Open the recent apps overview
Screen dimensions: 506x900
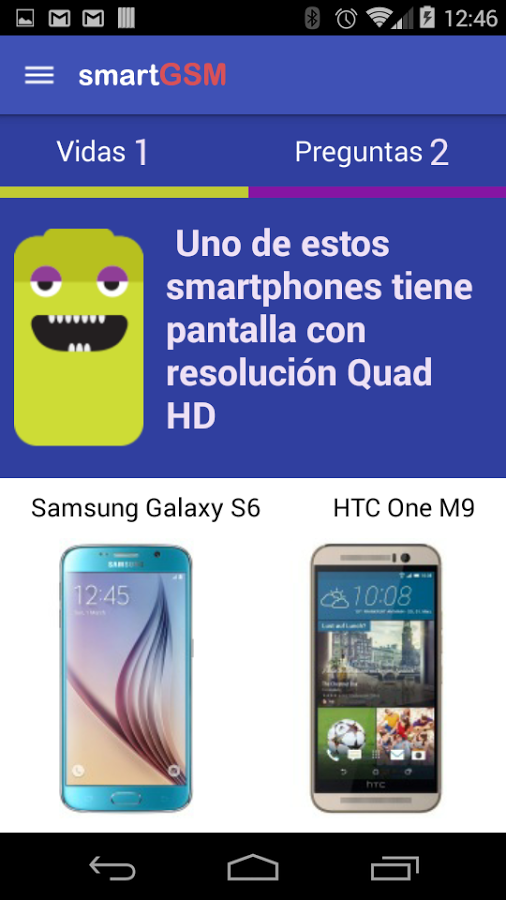(x=394, y=867)
